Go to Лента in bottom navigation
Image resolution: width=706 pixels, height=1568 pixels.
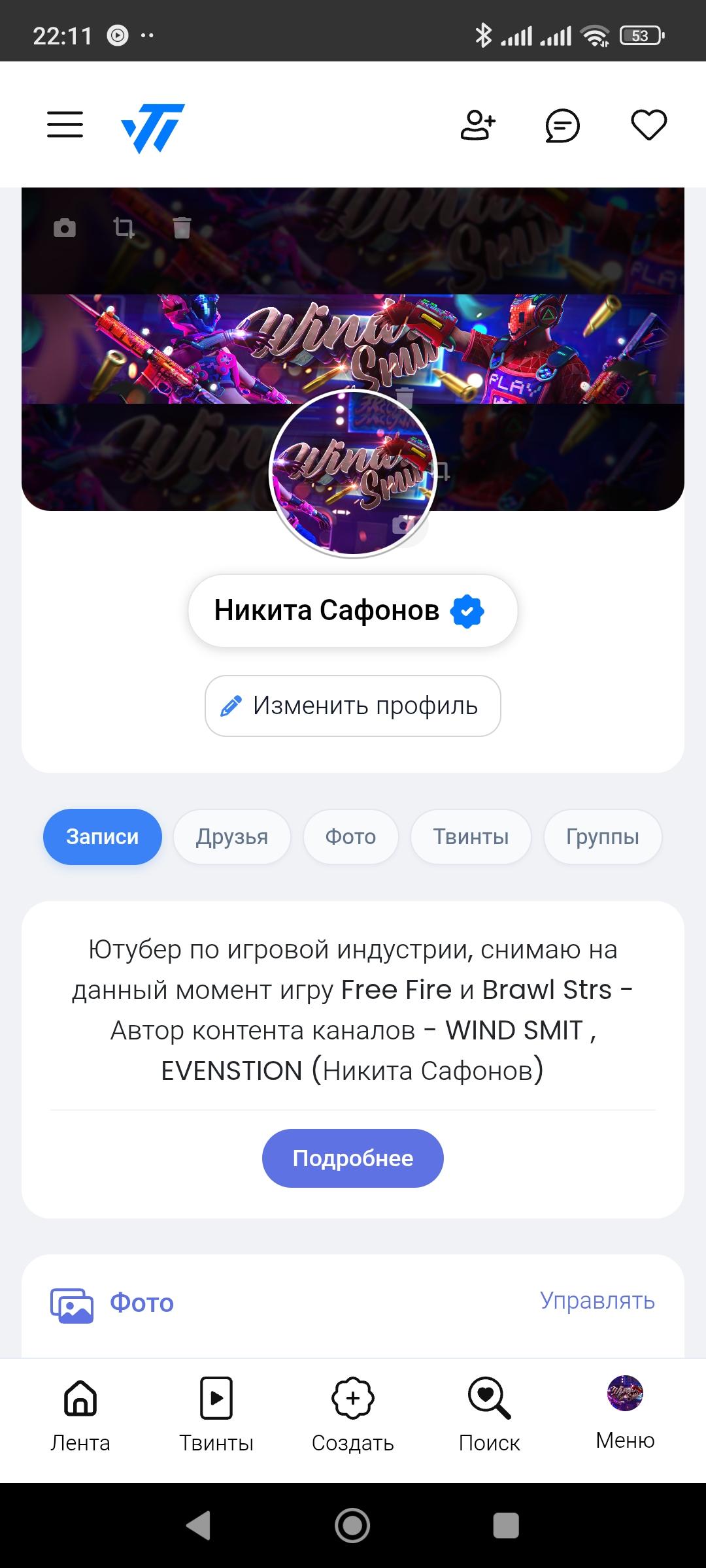(80, 1414)
